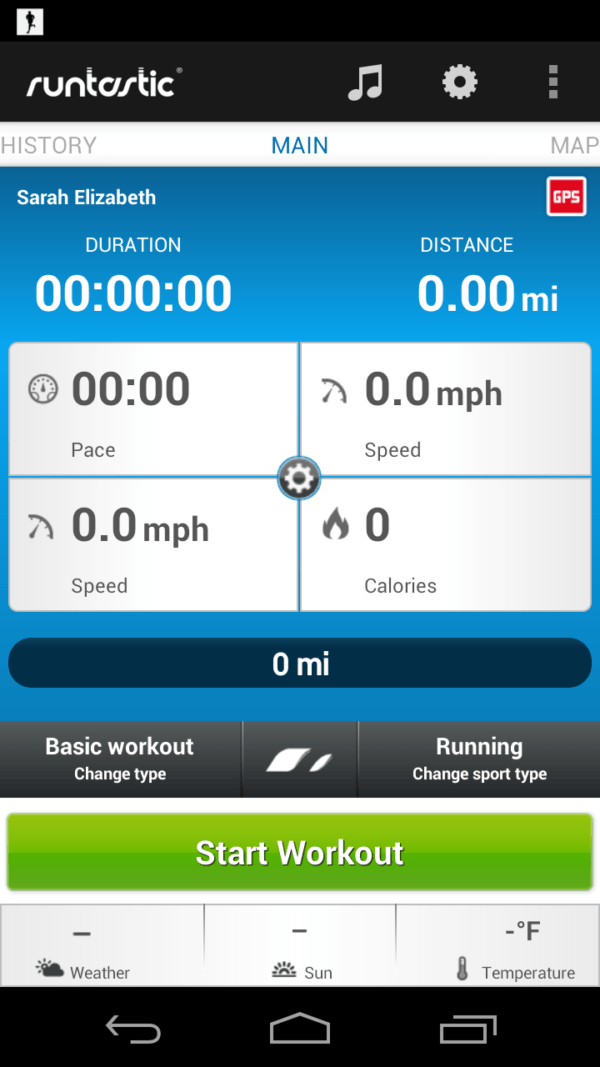
Task: Start the workout
Action: click(300, 852)
